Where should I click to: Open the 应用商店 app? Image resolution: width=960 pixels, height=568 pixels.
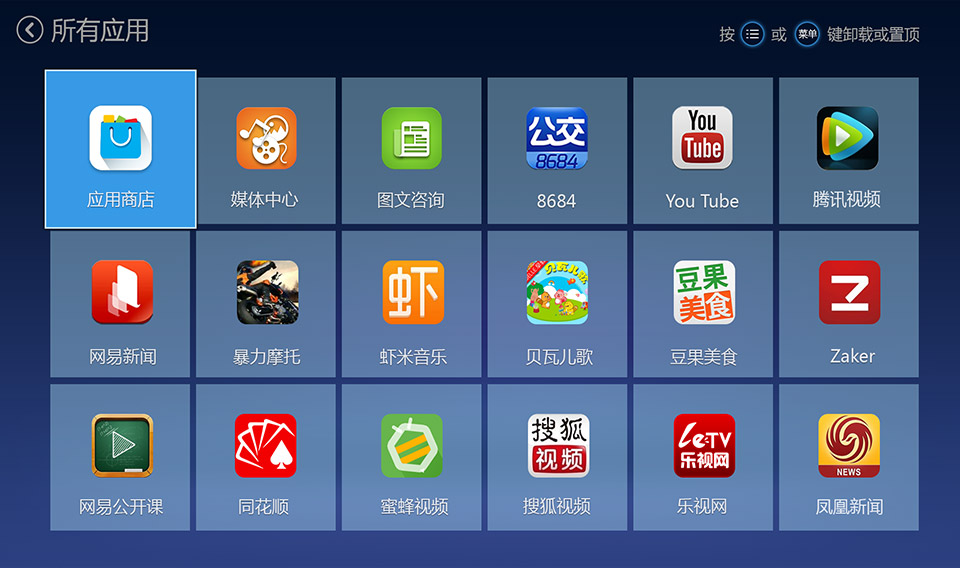(x=121, y=150)
